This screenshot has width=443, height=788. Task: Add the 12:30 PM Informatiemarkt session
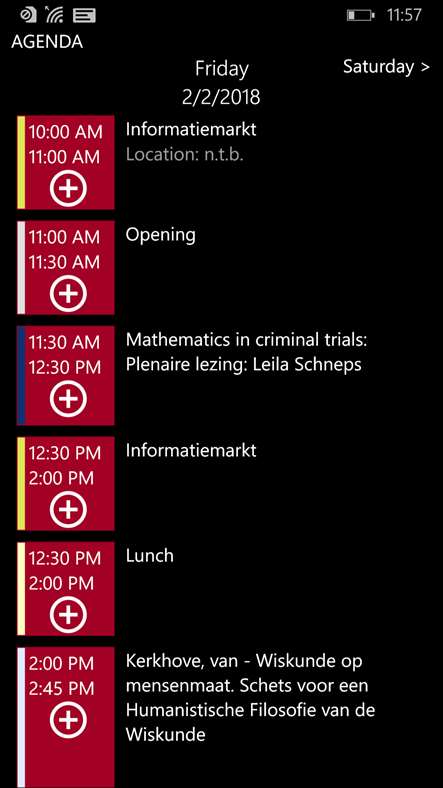pyautogui.click(x=68, y=510)
